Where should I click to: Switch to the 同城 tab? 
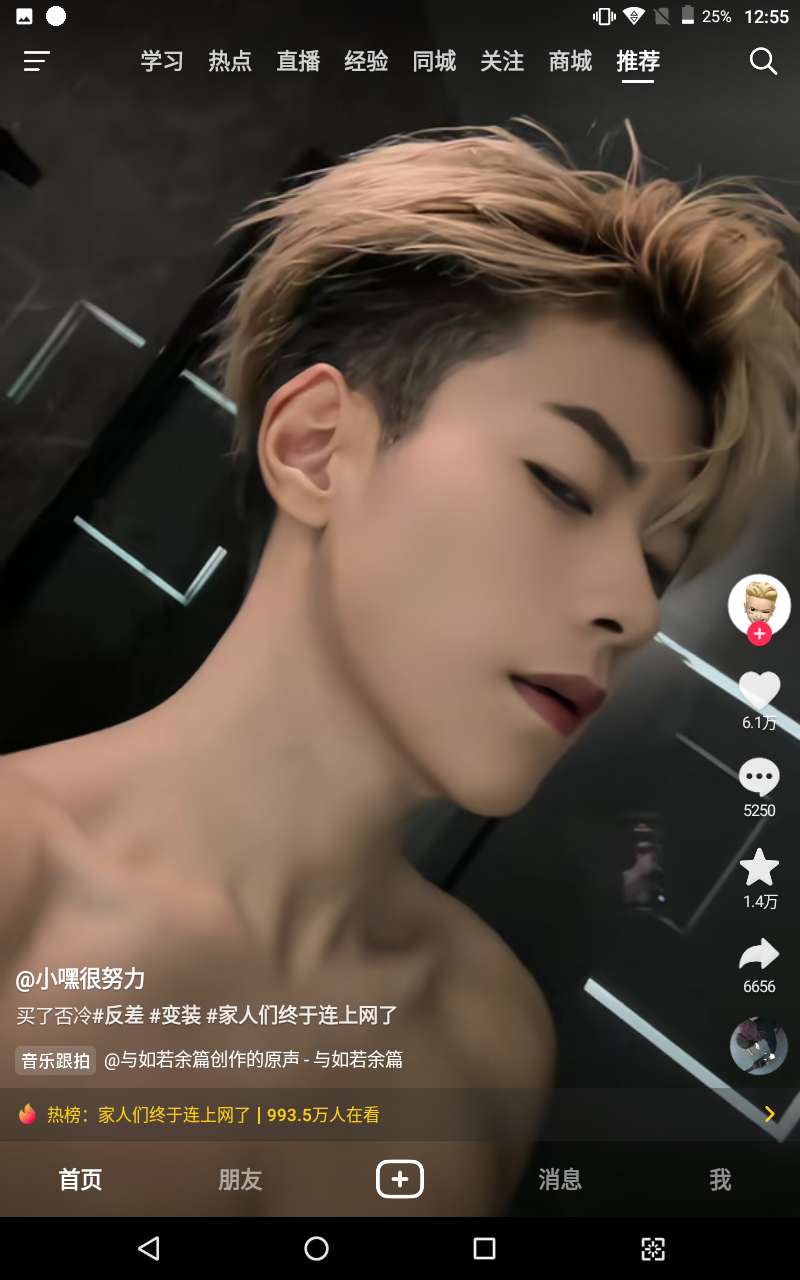click(434, 61)
